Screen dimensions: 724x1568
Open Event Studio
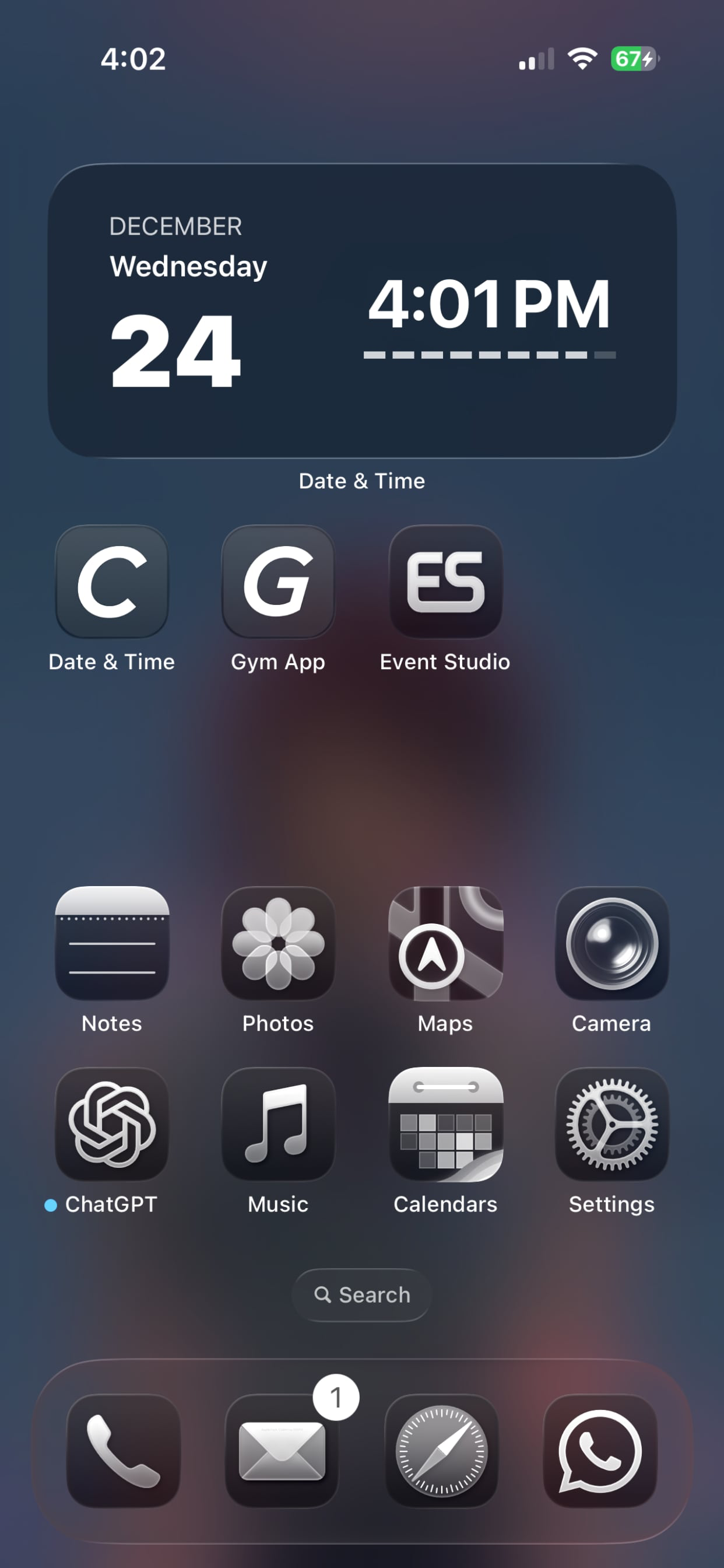(445, 583)
